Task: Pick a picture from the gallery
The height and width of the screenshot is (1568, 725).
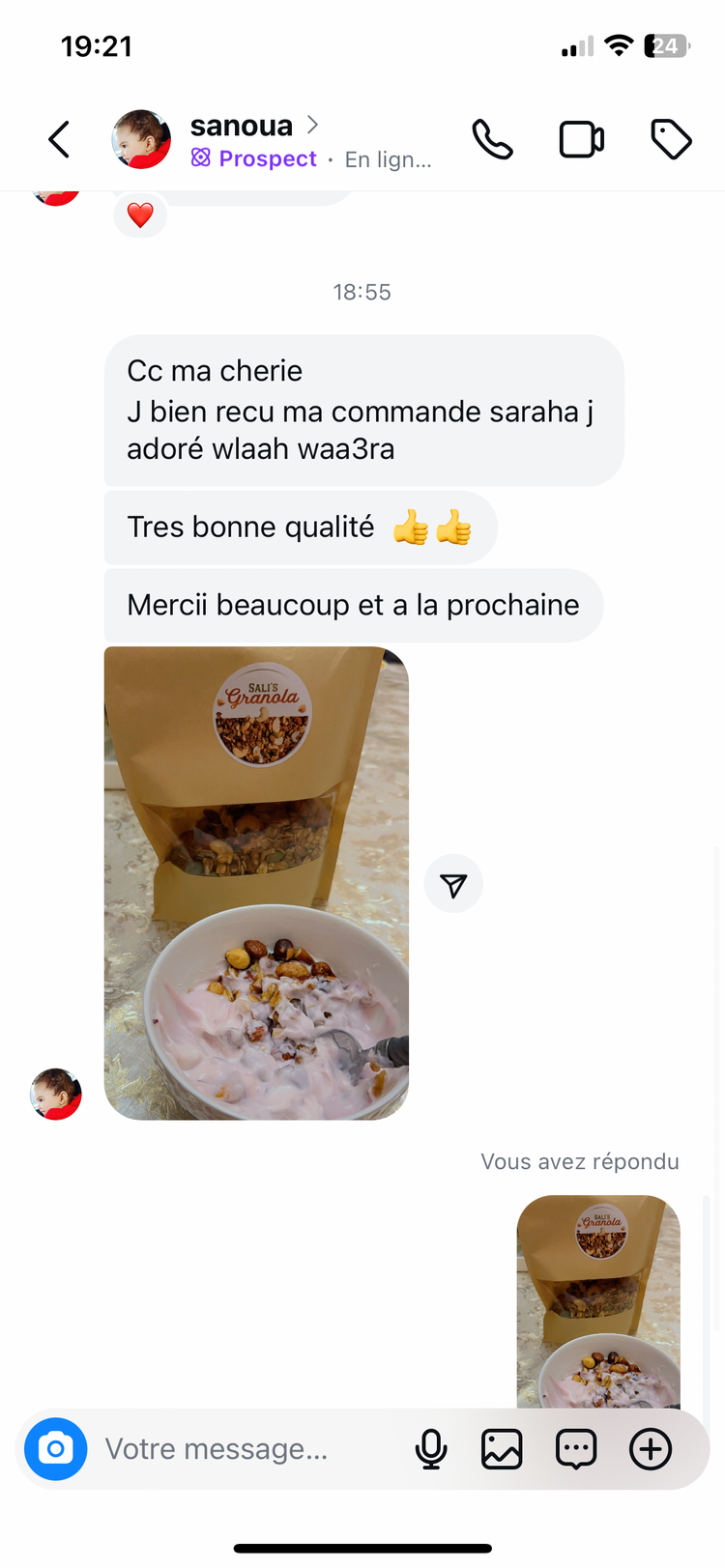Action: (502, 1448)
